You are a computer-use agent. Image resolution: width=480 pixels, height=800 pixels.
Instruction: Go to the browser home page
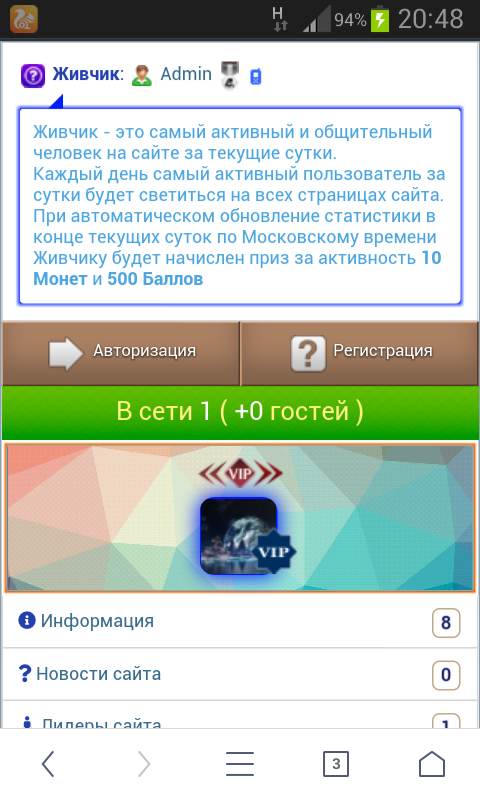click(x=432, y=764)
